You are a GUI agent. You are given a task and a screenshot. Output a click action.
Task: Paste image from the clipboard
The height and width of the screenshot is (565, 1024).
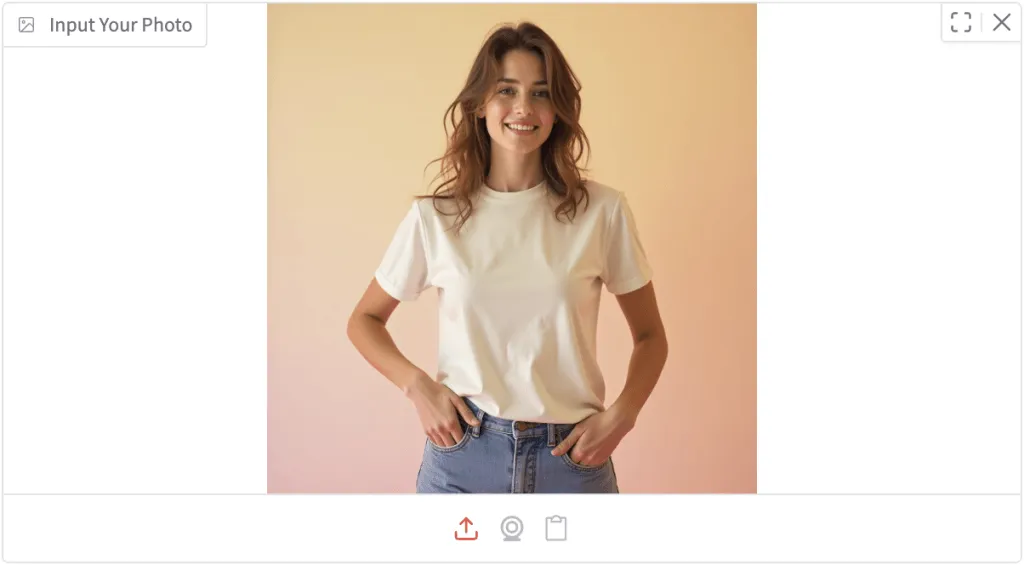pyautogui.click(x=556, y=528)
